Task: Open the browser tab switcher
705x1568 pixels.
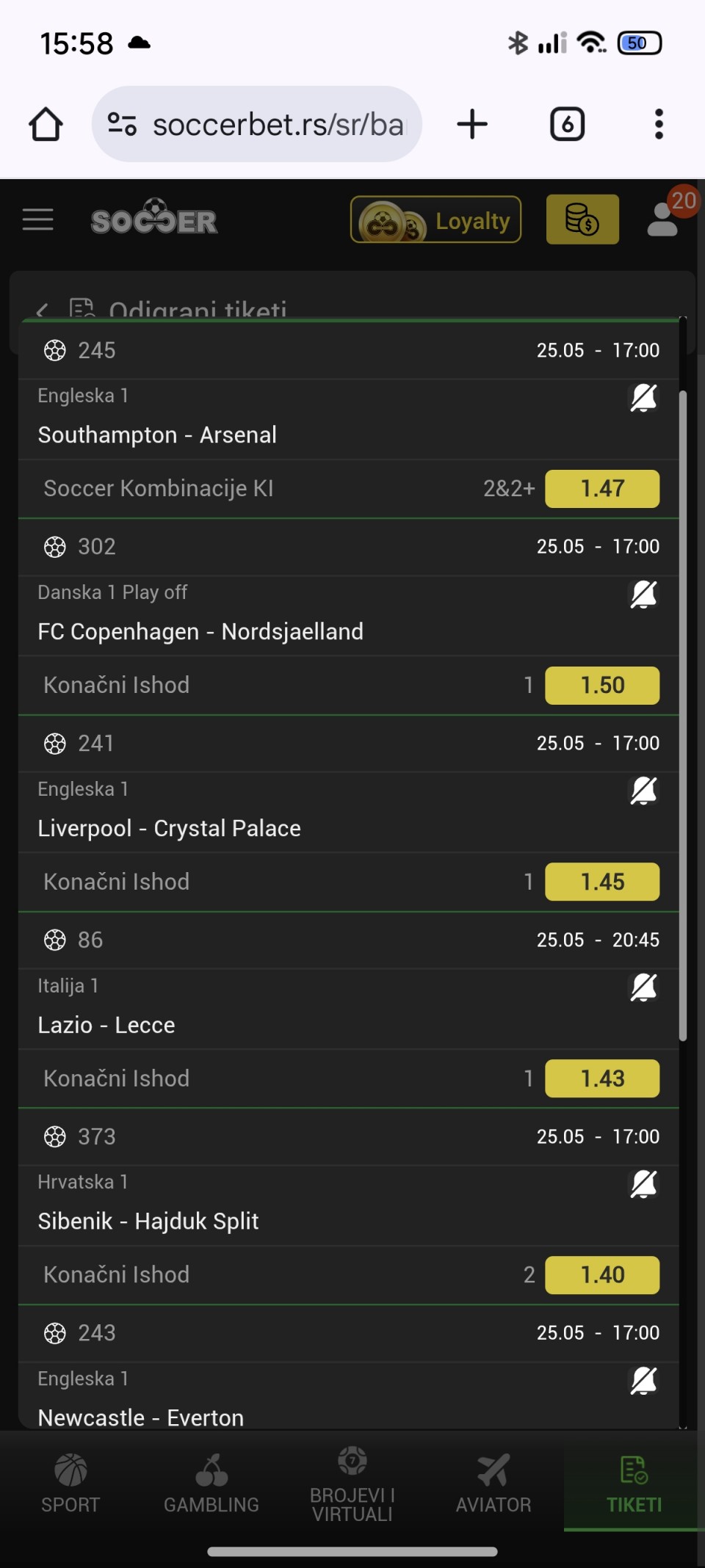Action: click(x=568, y=124)
